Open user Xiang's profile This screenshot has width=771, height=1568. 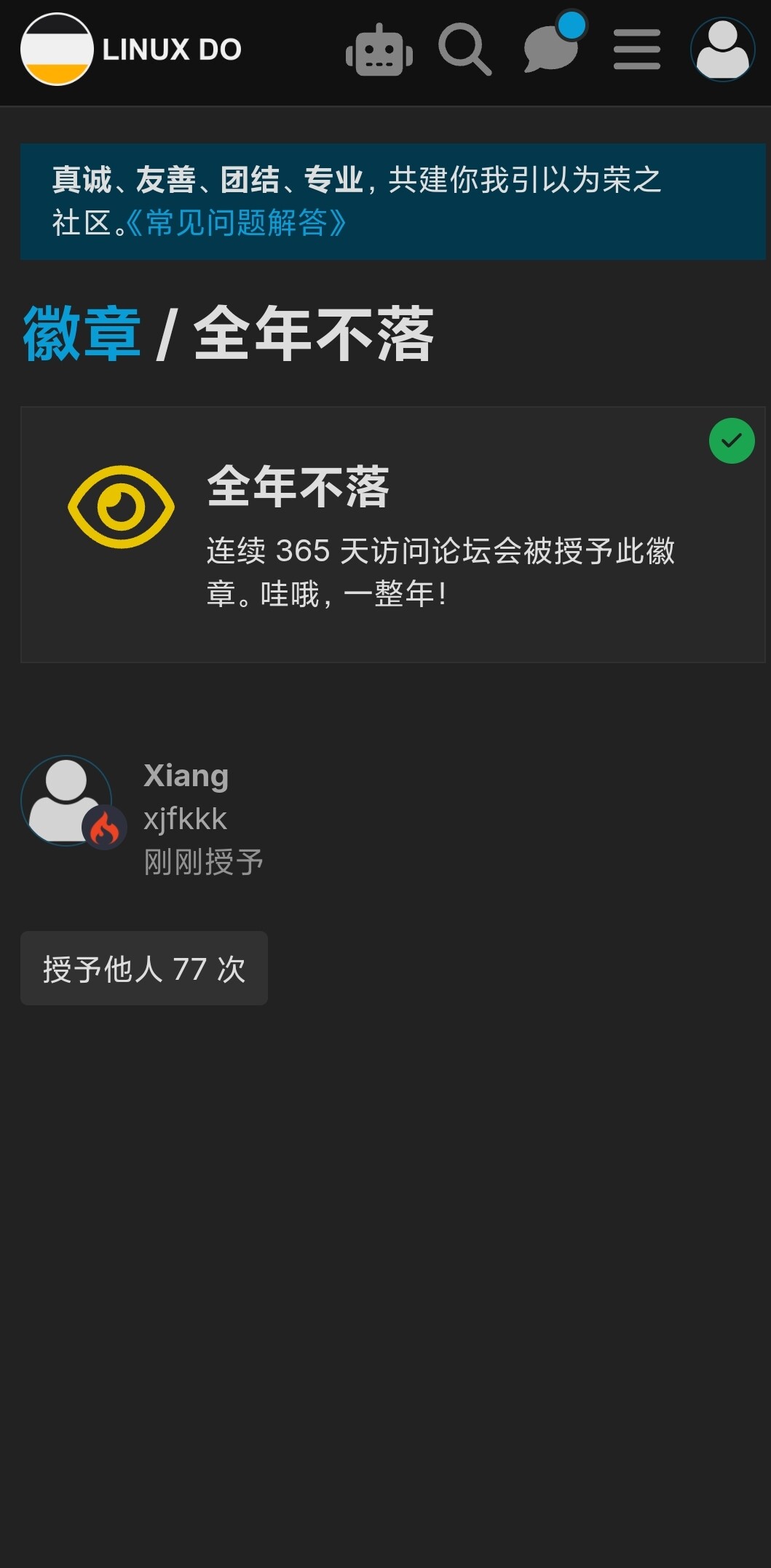186,775
